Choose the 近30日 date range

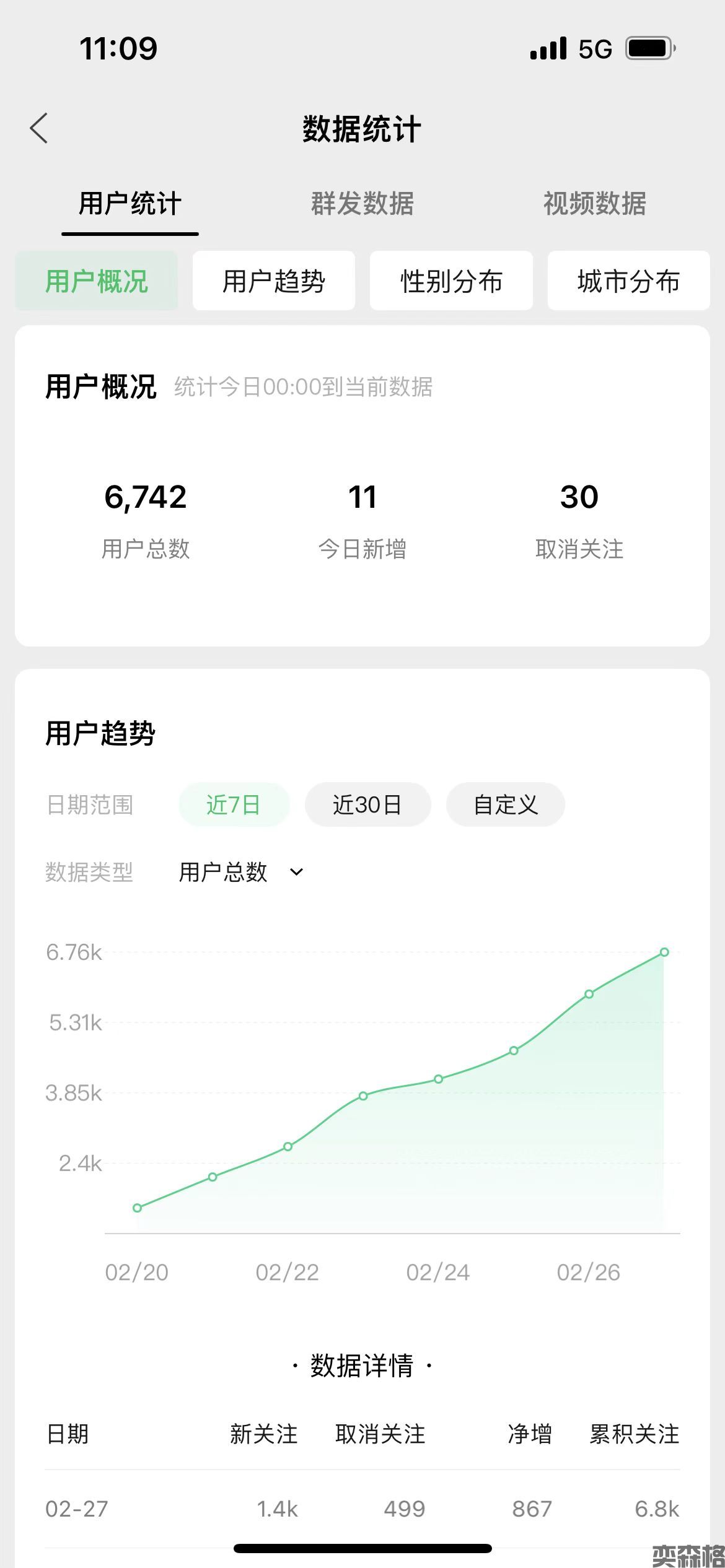367,805
